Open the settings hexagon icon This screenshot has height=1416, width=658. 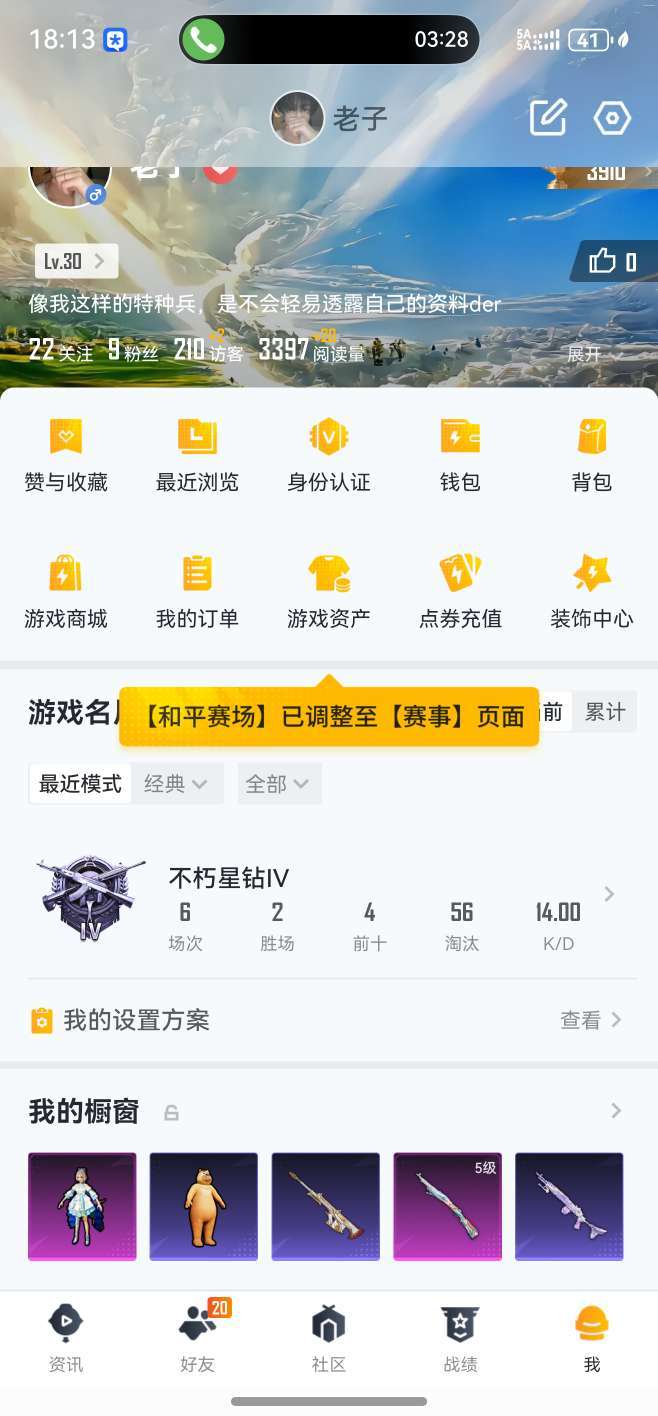[x=612, y=118]
